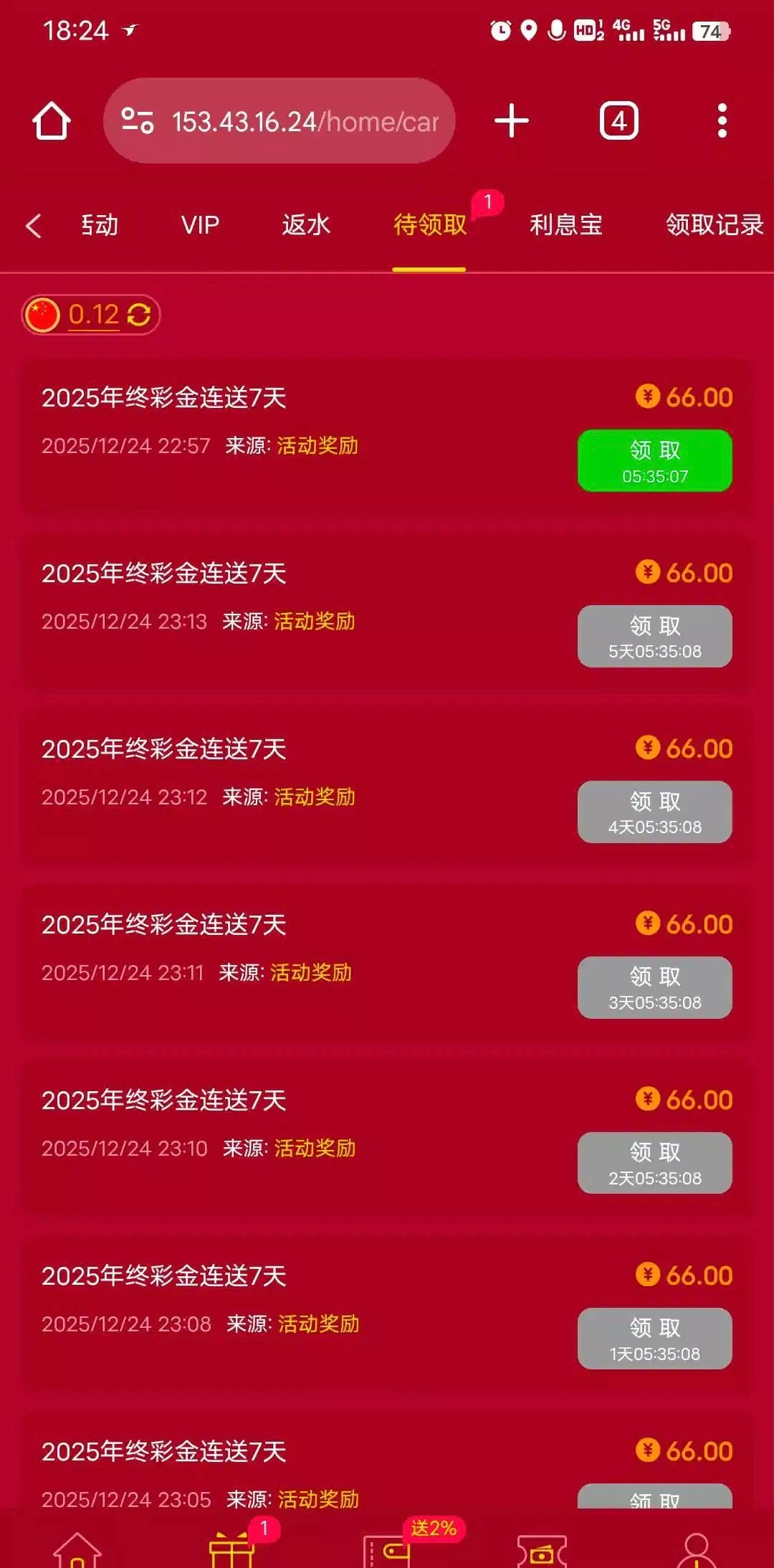Show the 4 open tabs
Viewport: 774px width, 1568px height.
[x=618, y=120]
